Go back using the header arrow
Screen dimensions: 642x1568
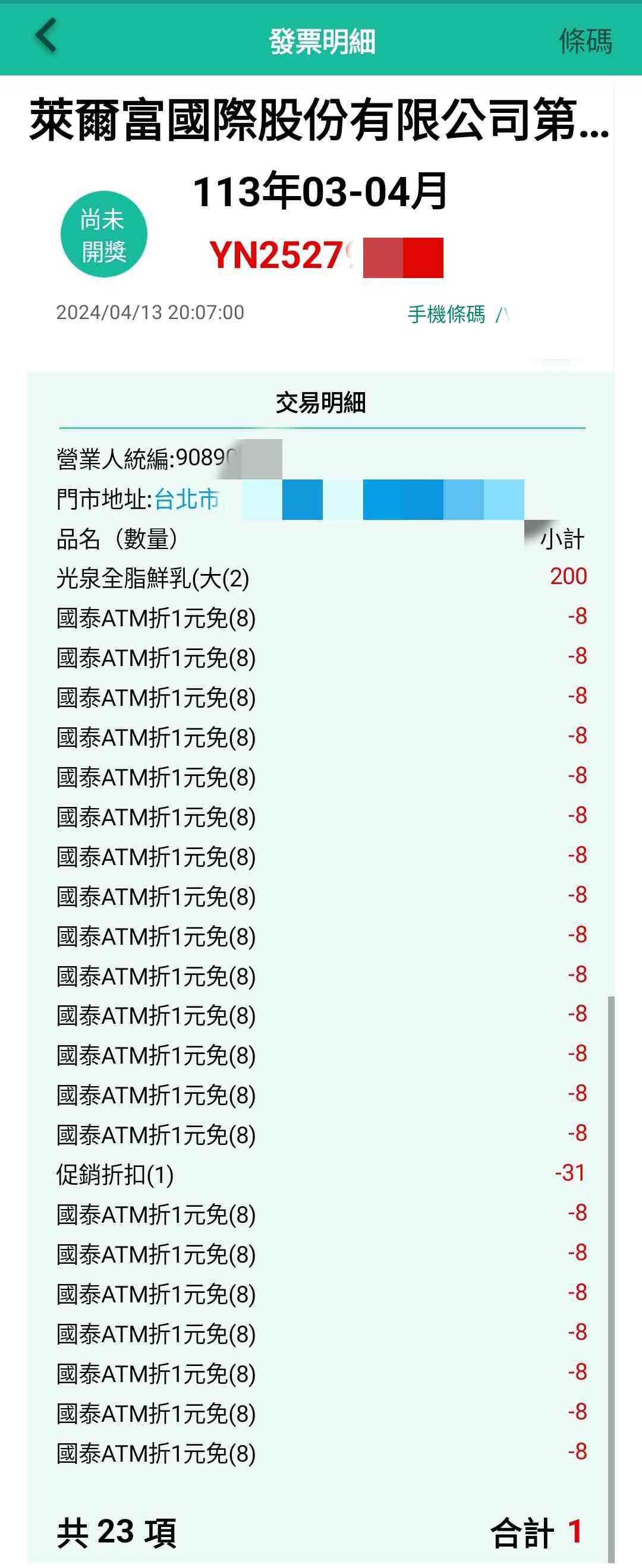point(46,36)
